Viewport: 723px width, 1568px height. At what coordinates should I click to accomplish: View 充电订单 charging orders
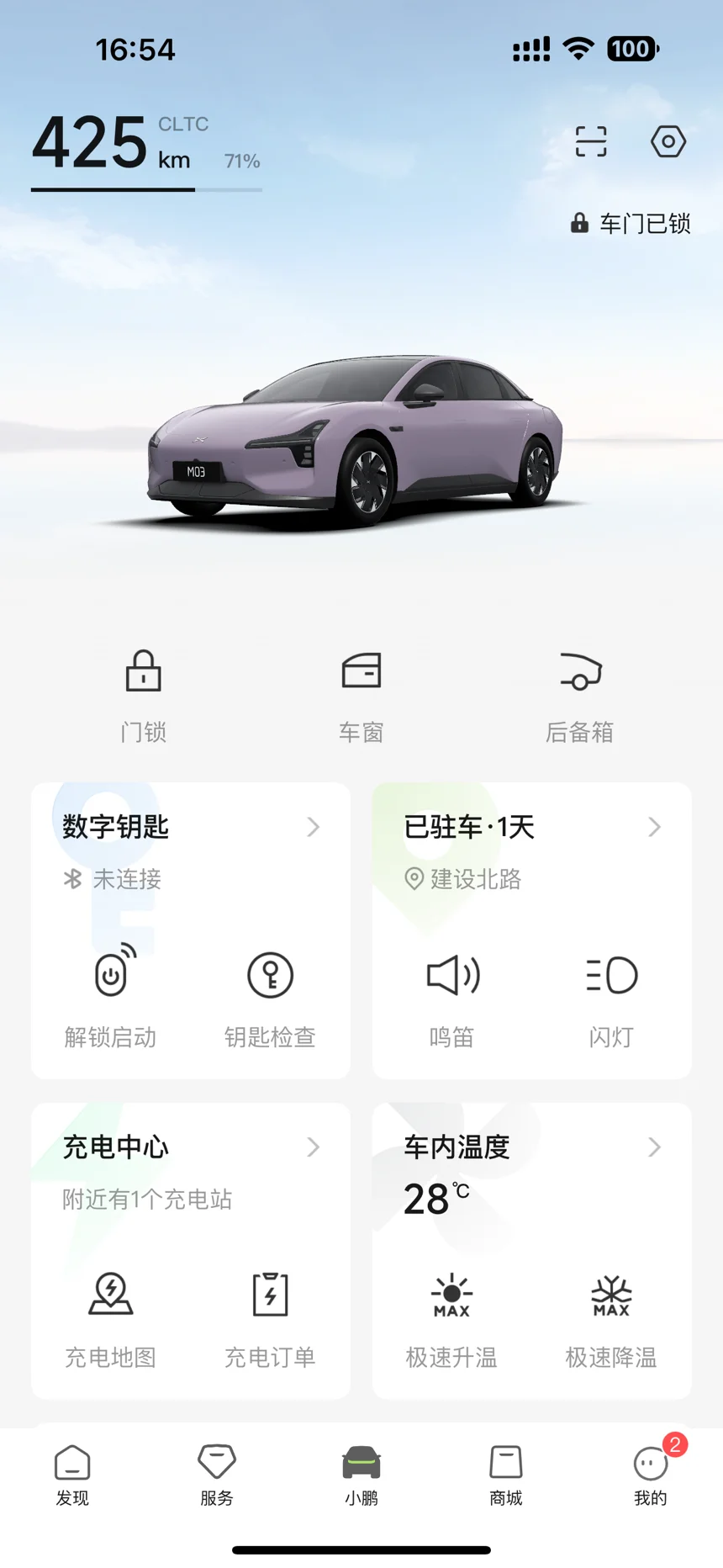pos(270,1314)
